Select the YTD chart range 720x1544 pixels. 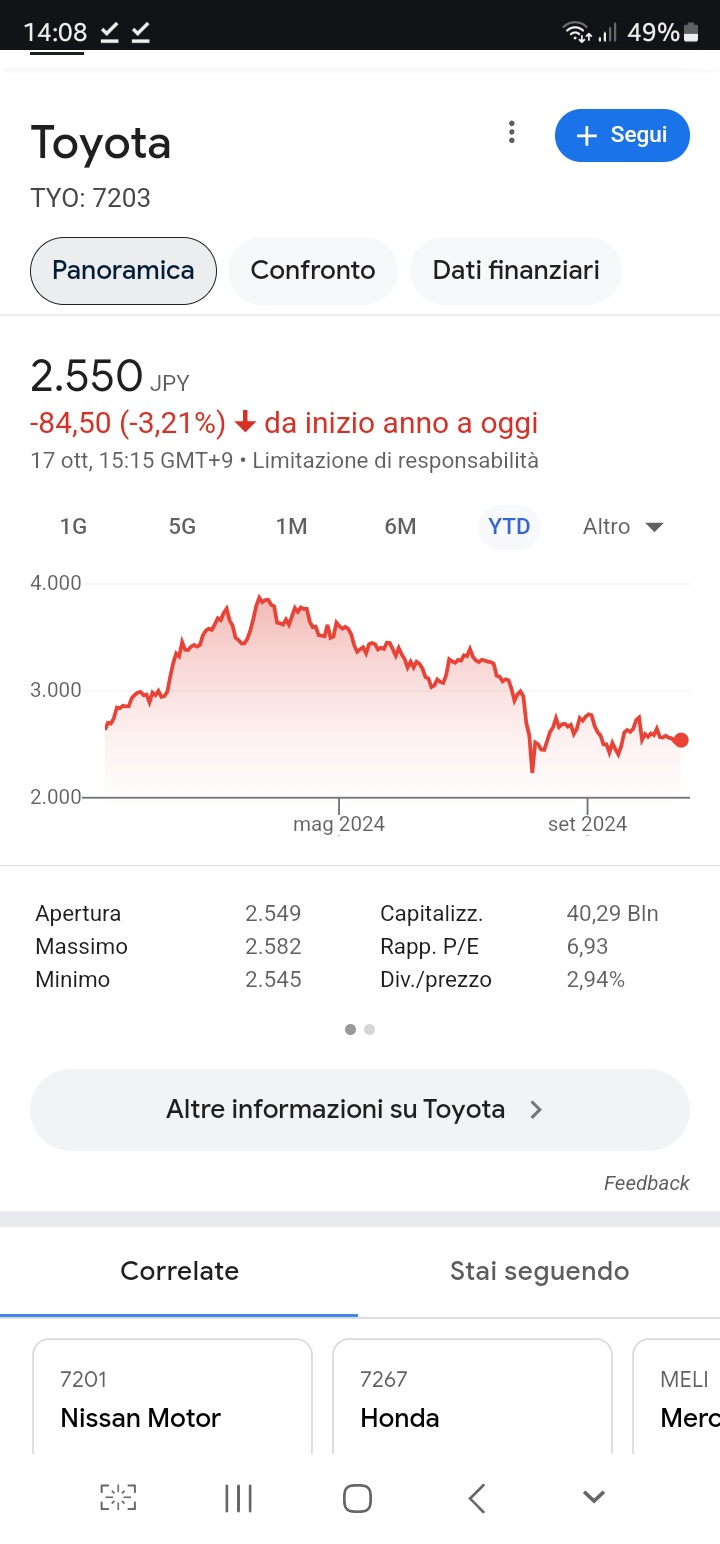click(509, 527)
